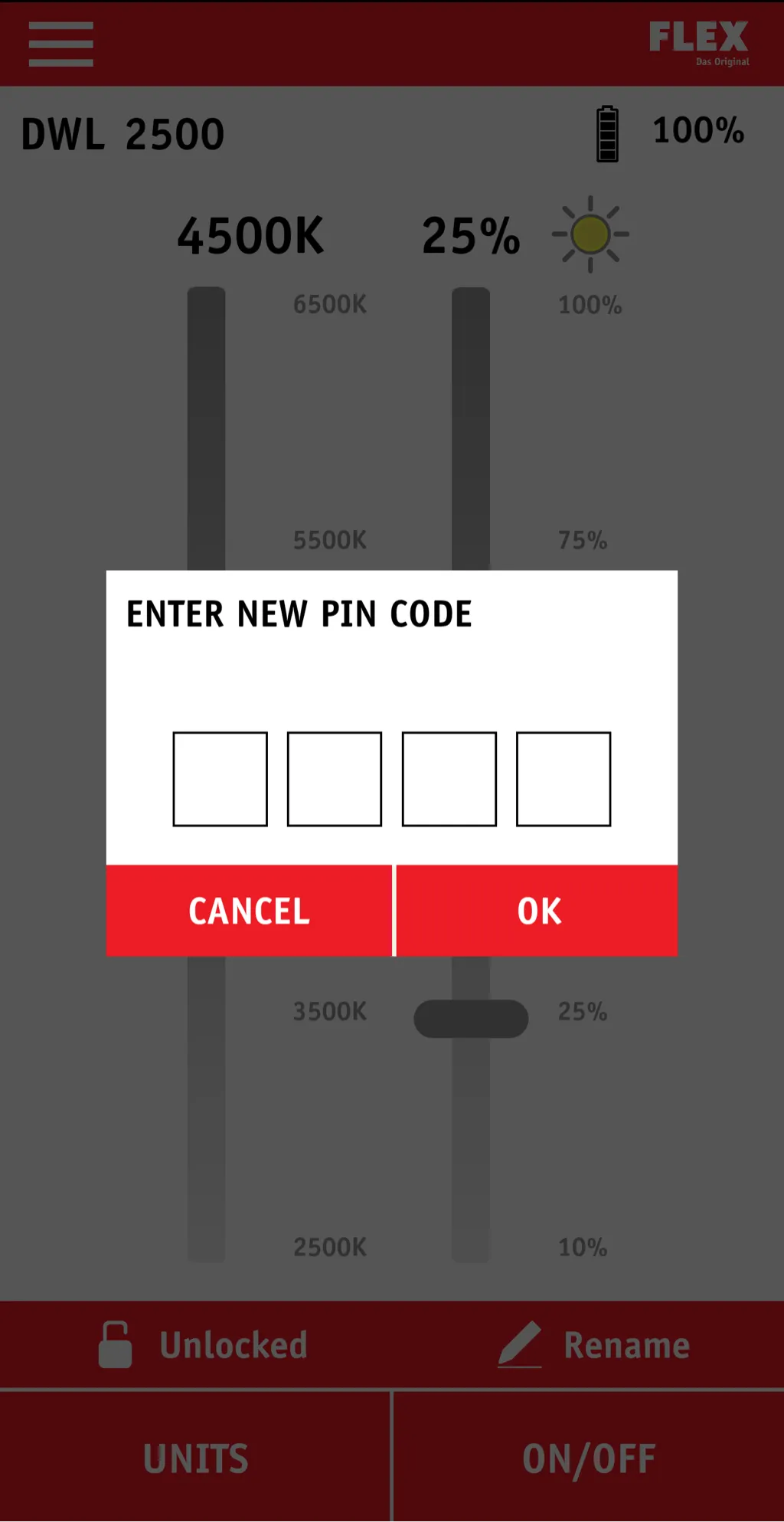Cancel the new PIN code dialog
The image size is (784, 1522).
point(249,911)
